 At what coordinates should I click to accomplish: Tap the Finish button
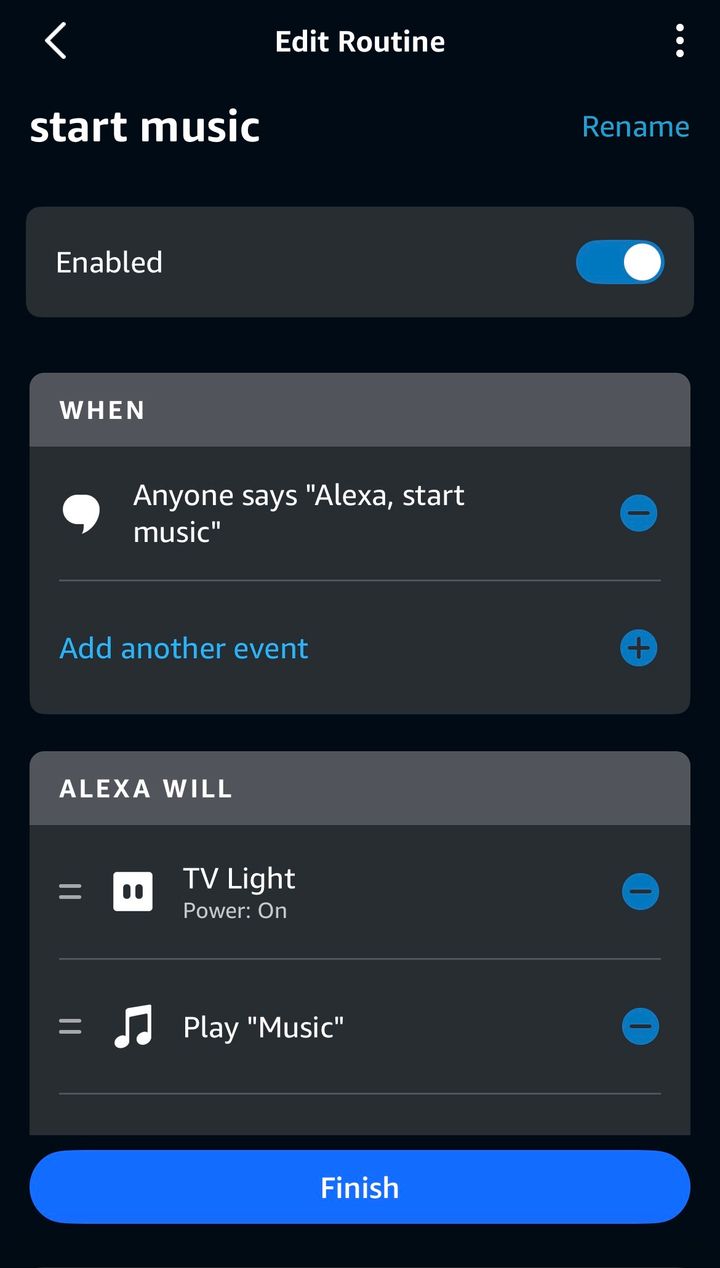(x=360, y=1187)
